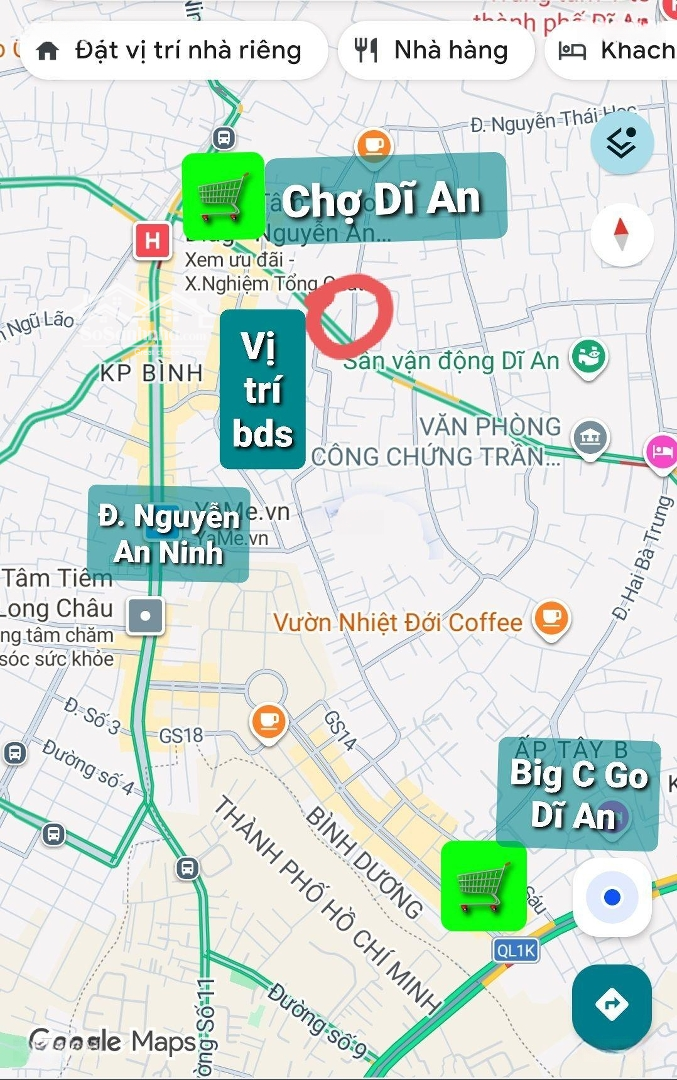
Task: Tap the red hospital H marker
Action: coord(152,241)
